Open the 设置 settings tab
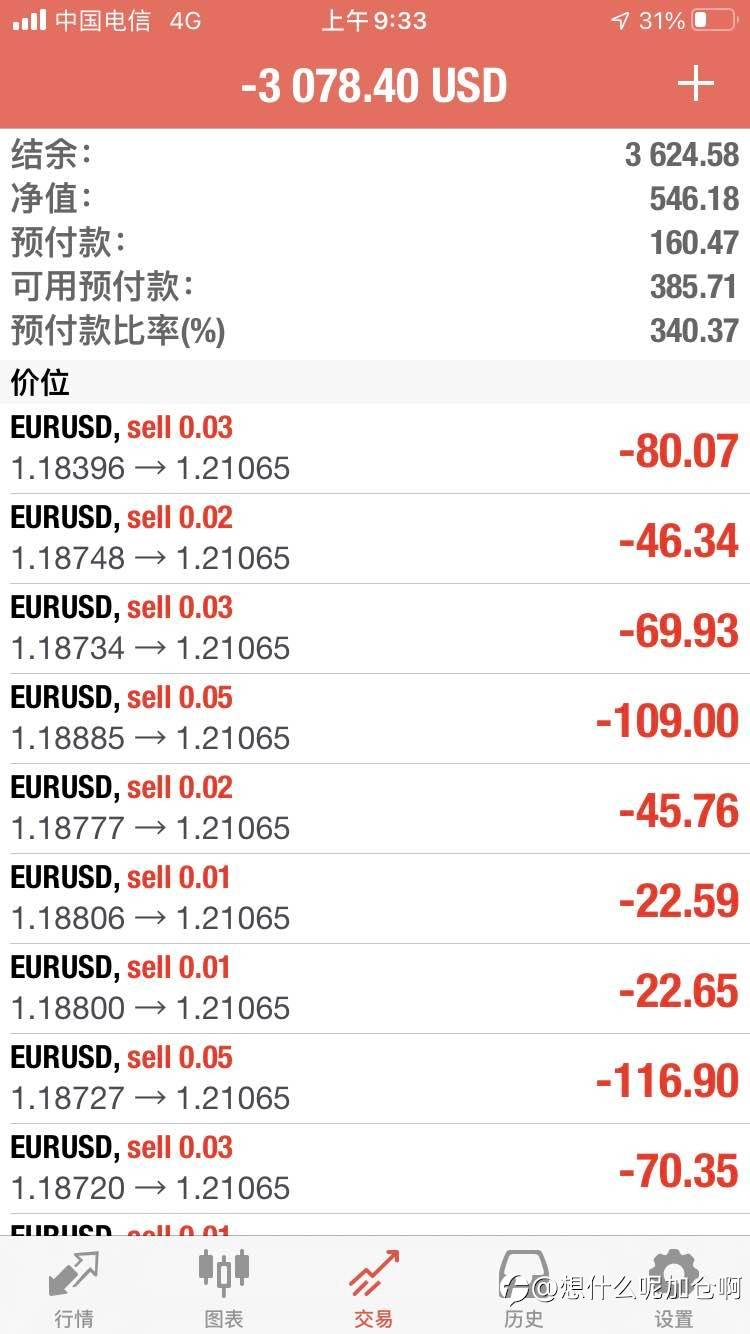The image size is (750, 1334). 674,1288
